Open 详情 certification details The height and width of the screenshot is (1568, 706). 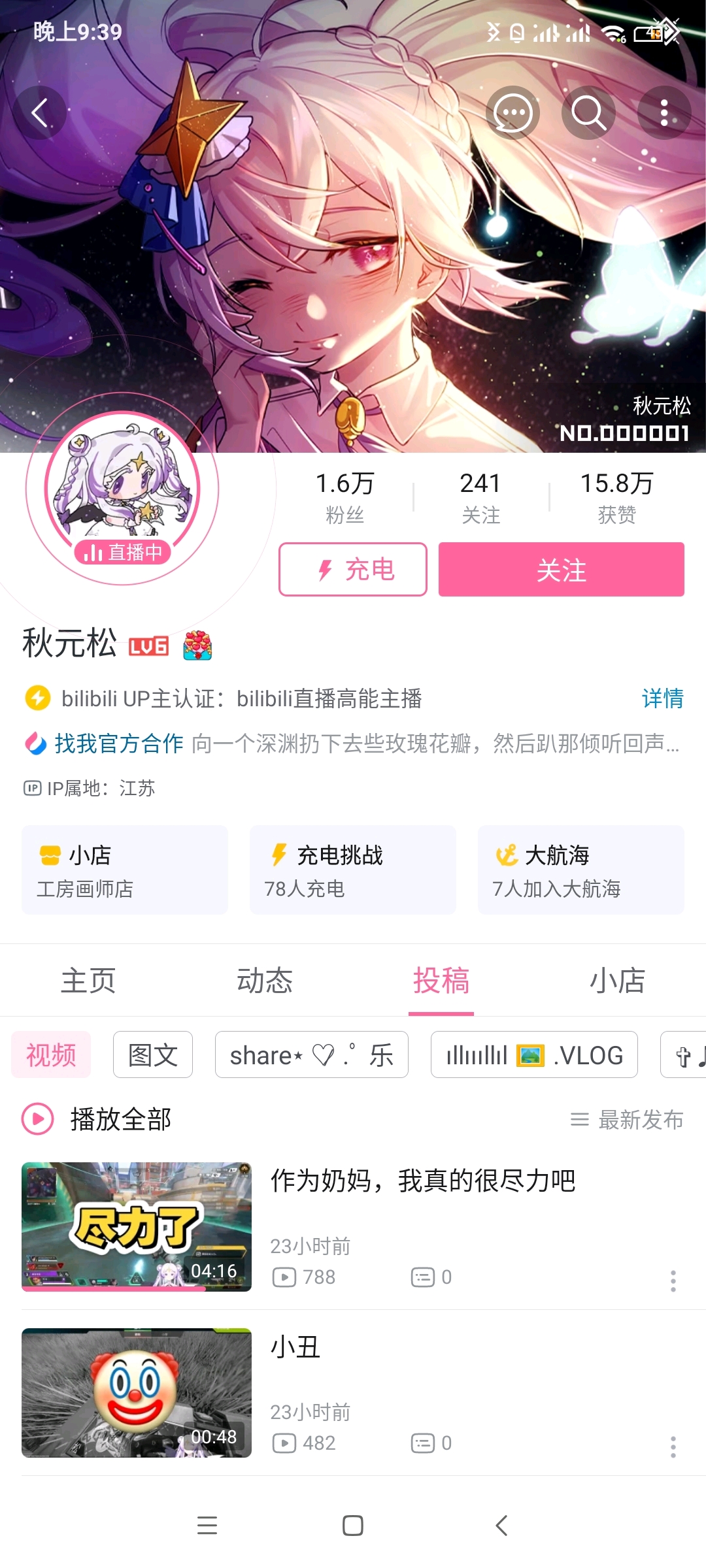pyautogui.click(x=662, y=698)
